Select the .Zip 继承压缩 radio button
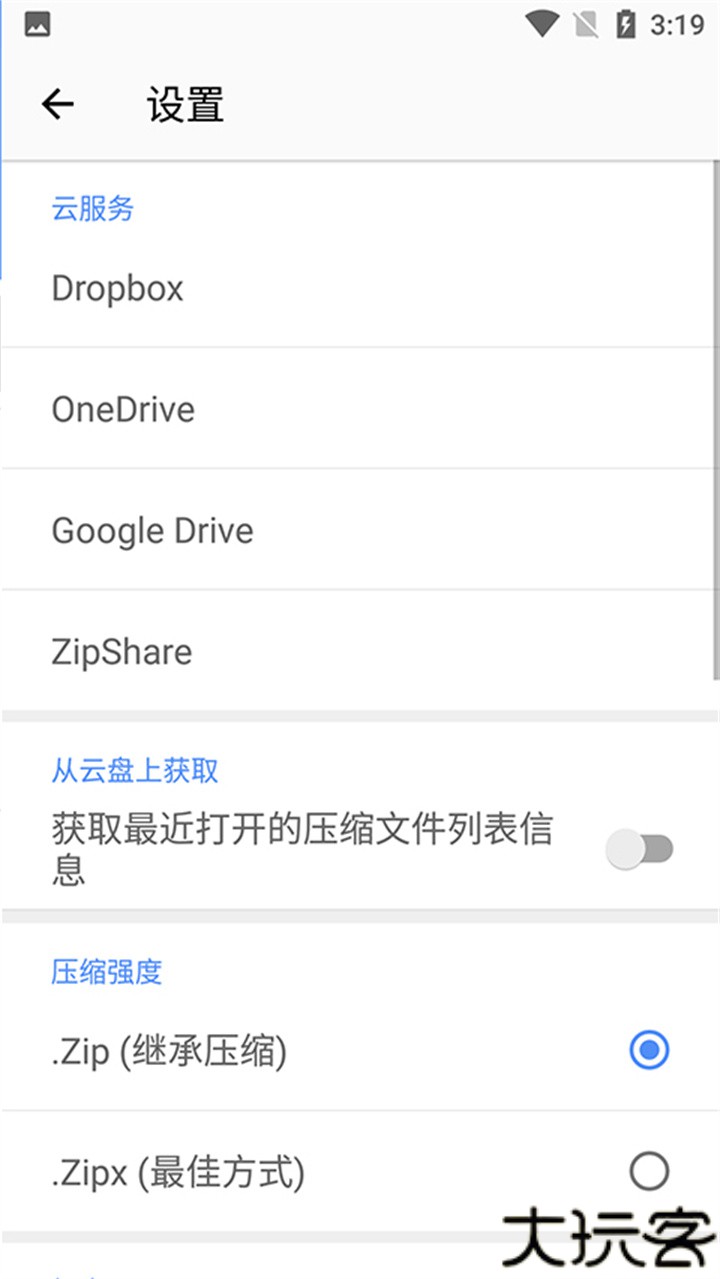Image resolution: width=720 pixels, height=1279 pixels. tap(648, 1050)
